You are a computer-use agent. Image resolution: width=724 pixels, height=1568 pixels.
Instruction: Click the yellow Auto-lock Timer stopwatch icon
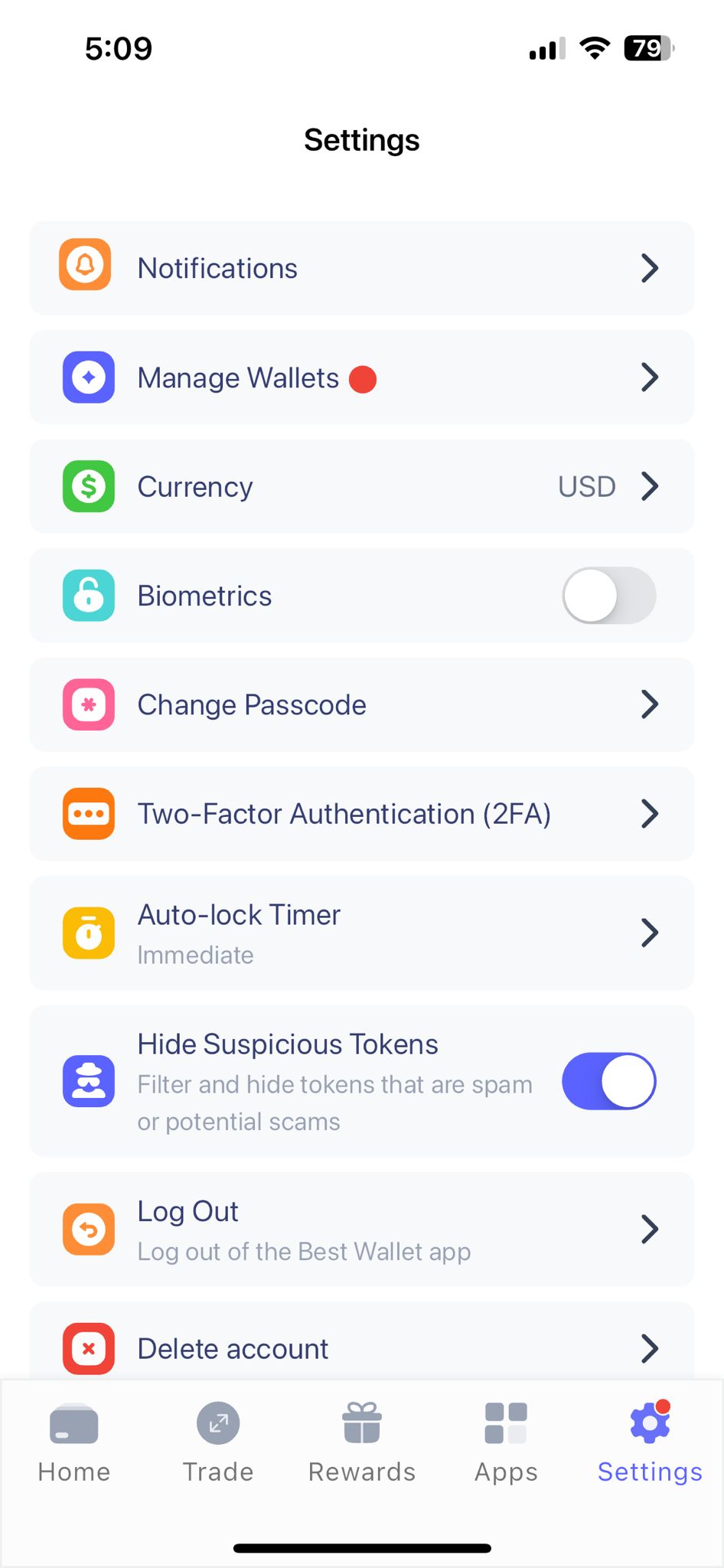pos(88,932)
